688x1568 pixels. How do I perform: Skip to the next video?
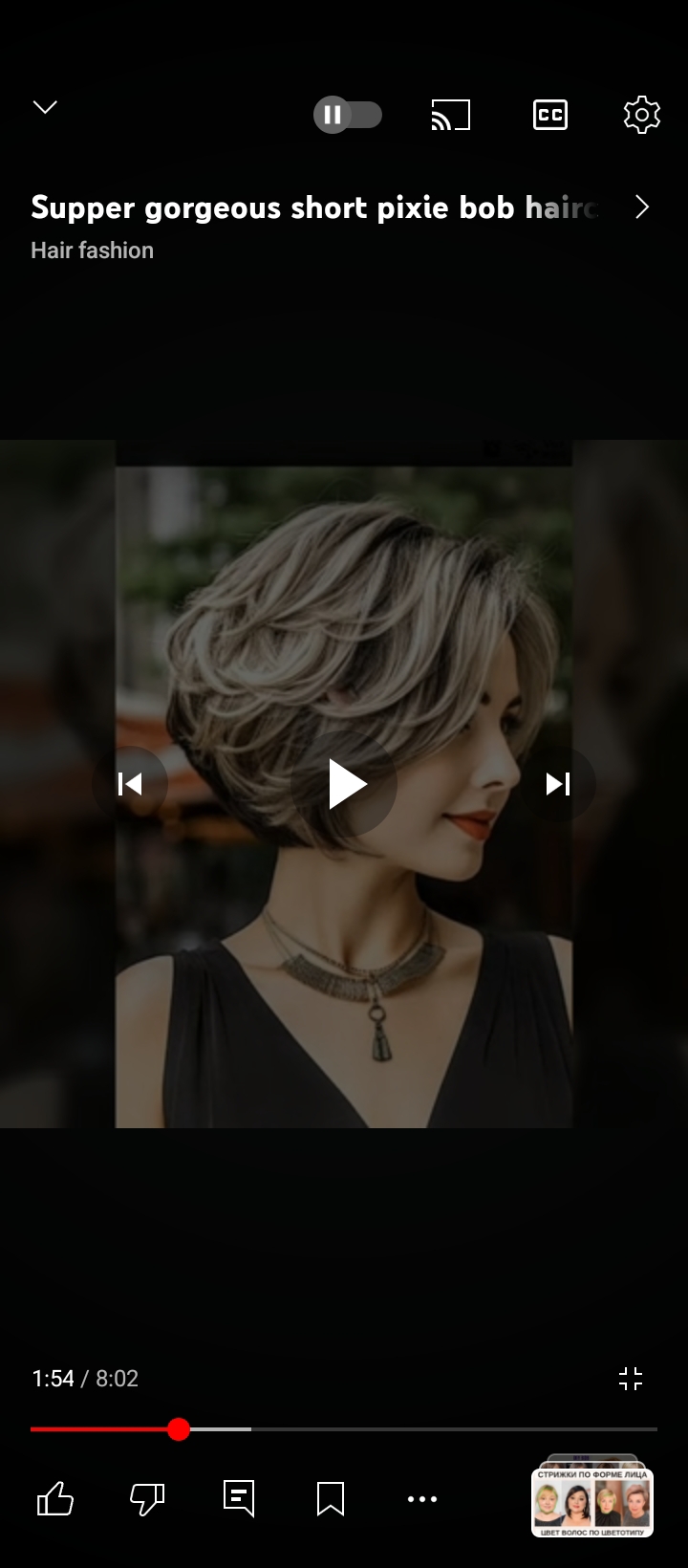(557, 784)
